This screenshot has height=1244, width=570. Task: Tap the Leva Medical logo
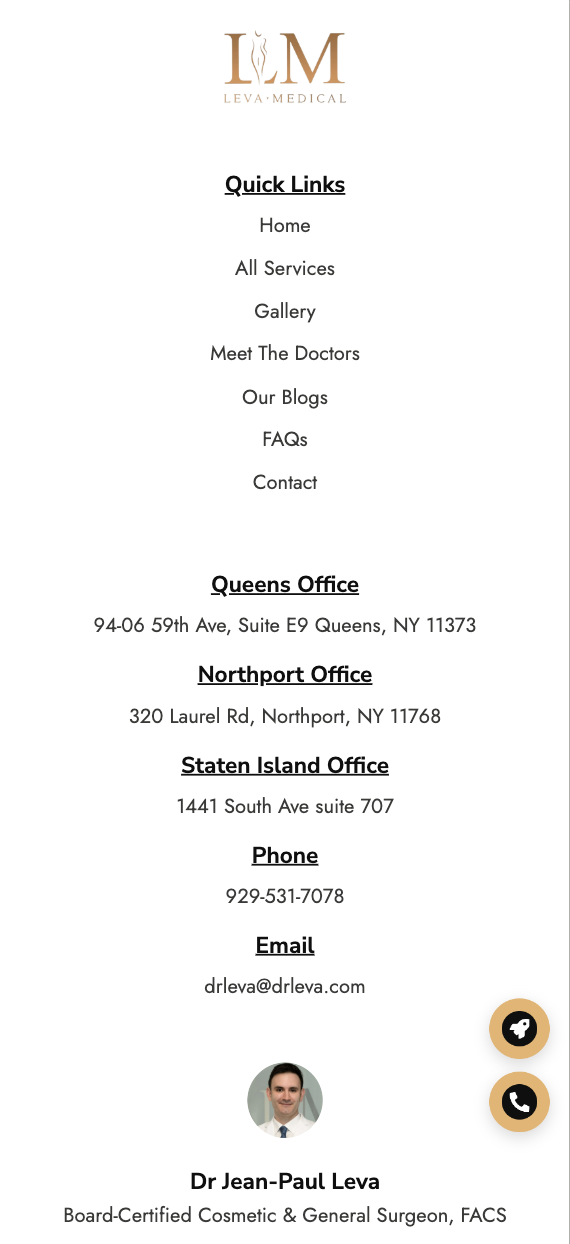point(285,67)
